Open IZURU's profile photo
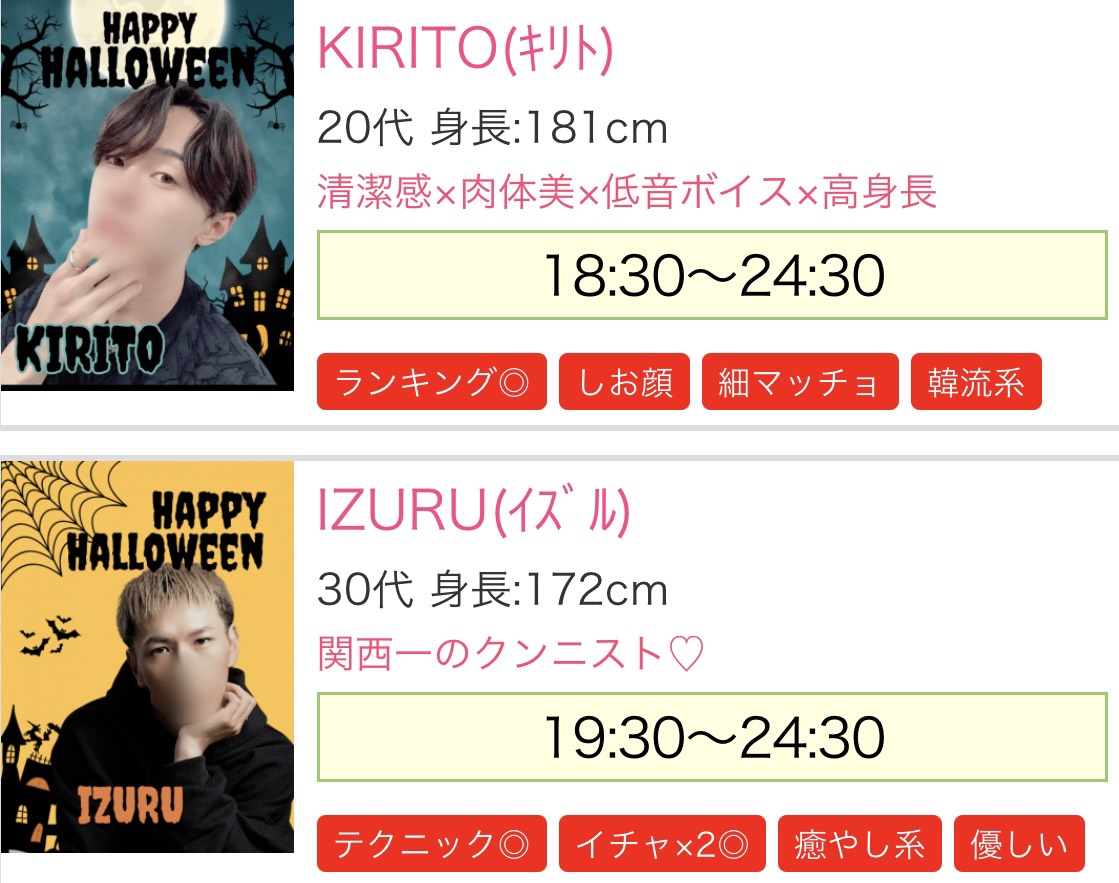The height and width of the screenshot is (883, 1119). point(147,657)
